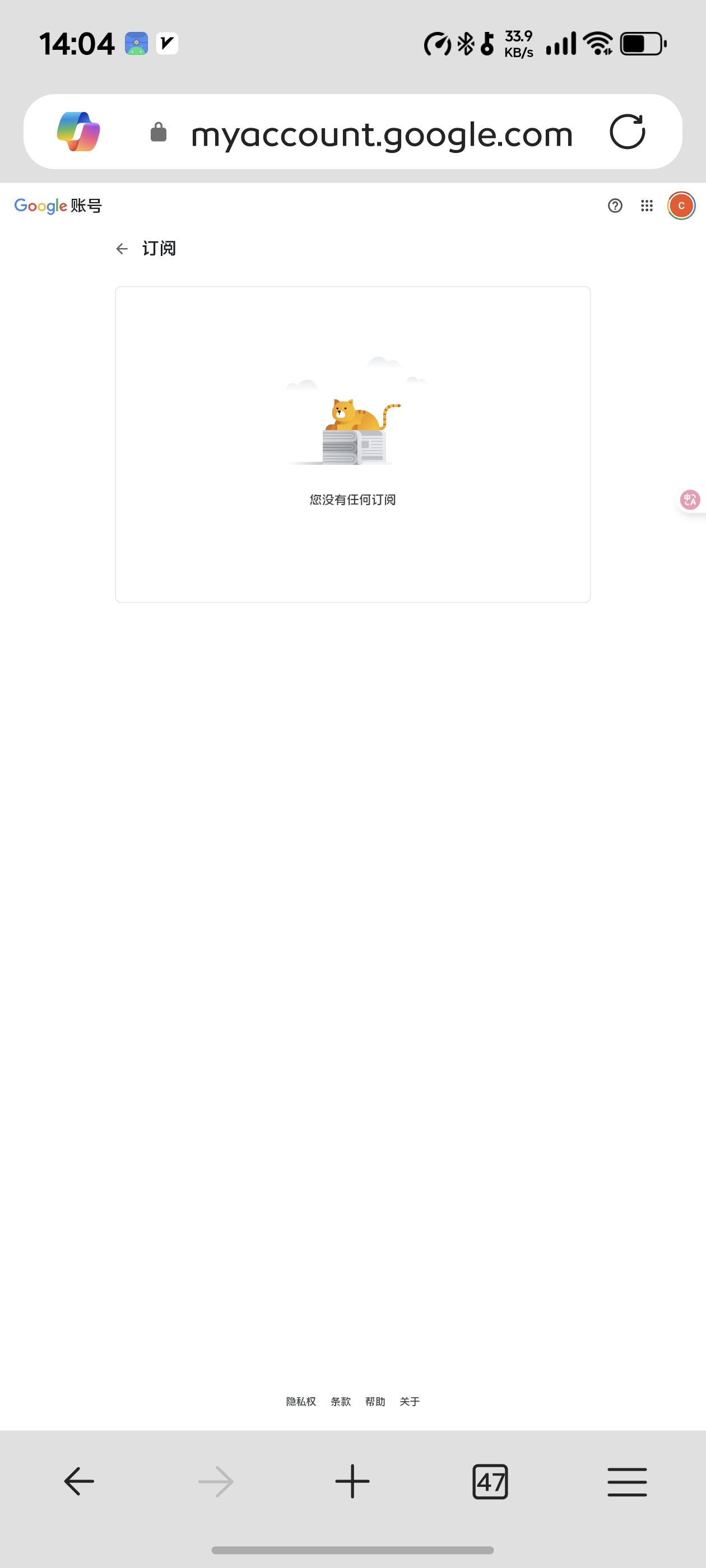Screen dimensions: 706x1568
Task: Open a new browser tab
Action: point(352,1481)
